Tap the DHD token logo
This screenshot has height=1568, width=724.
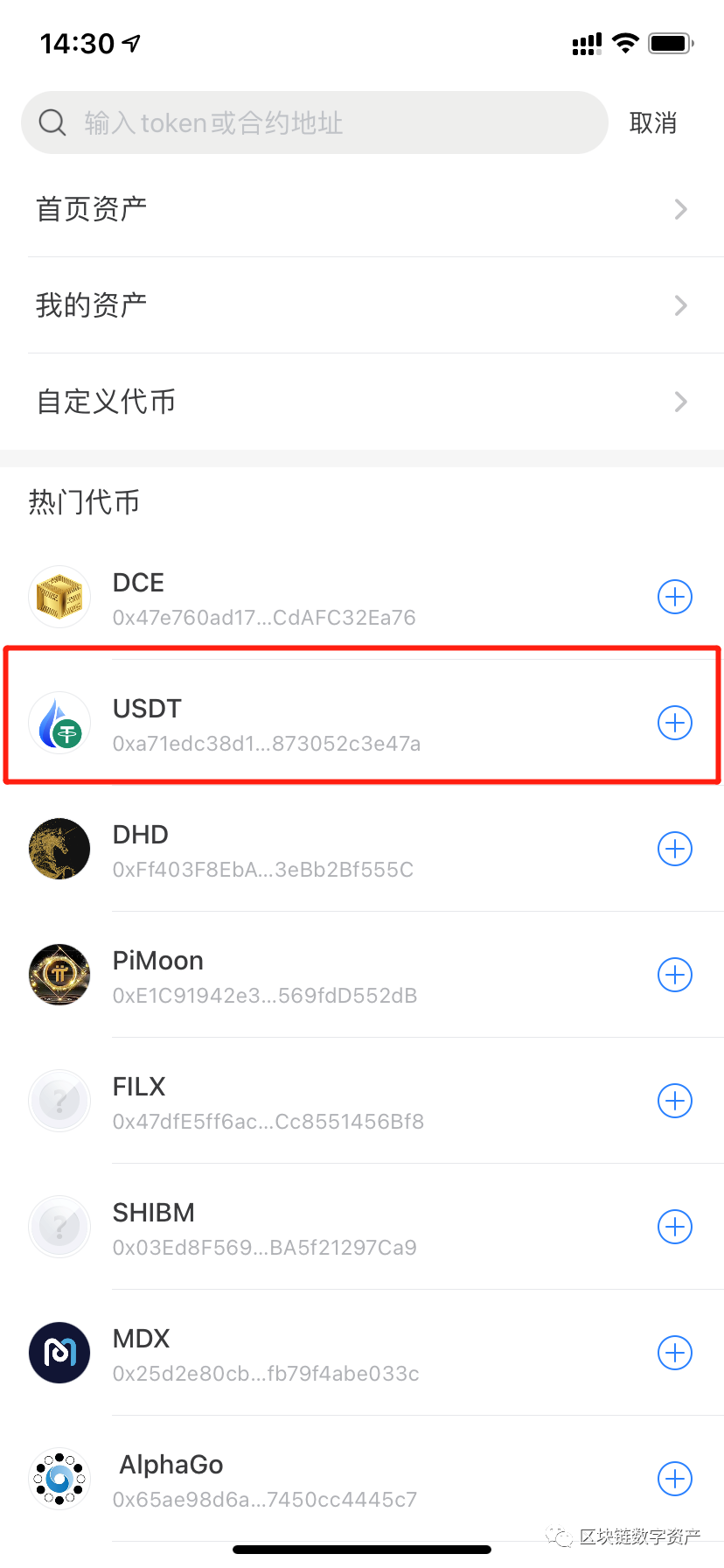click(x=59, y=849)
